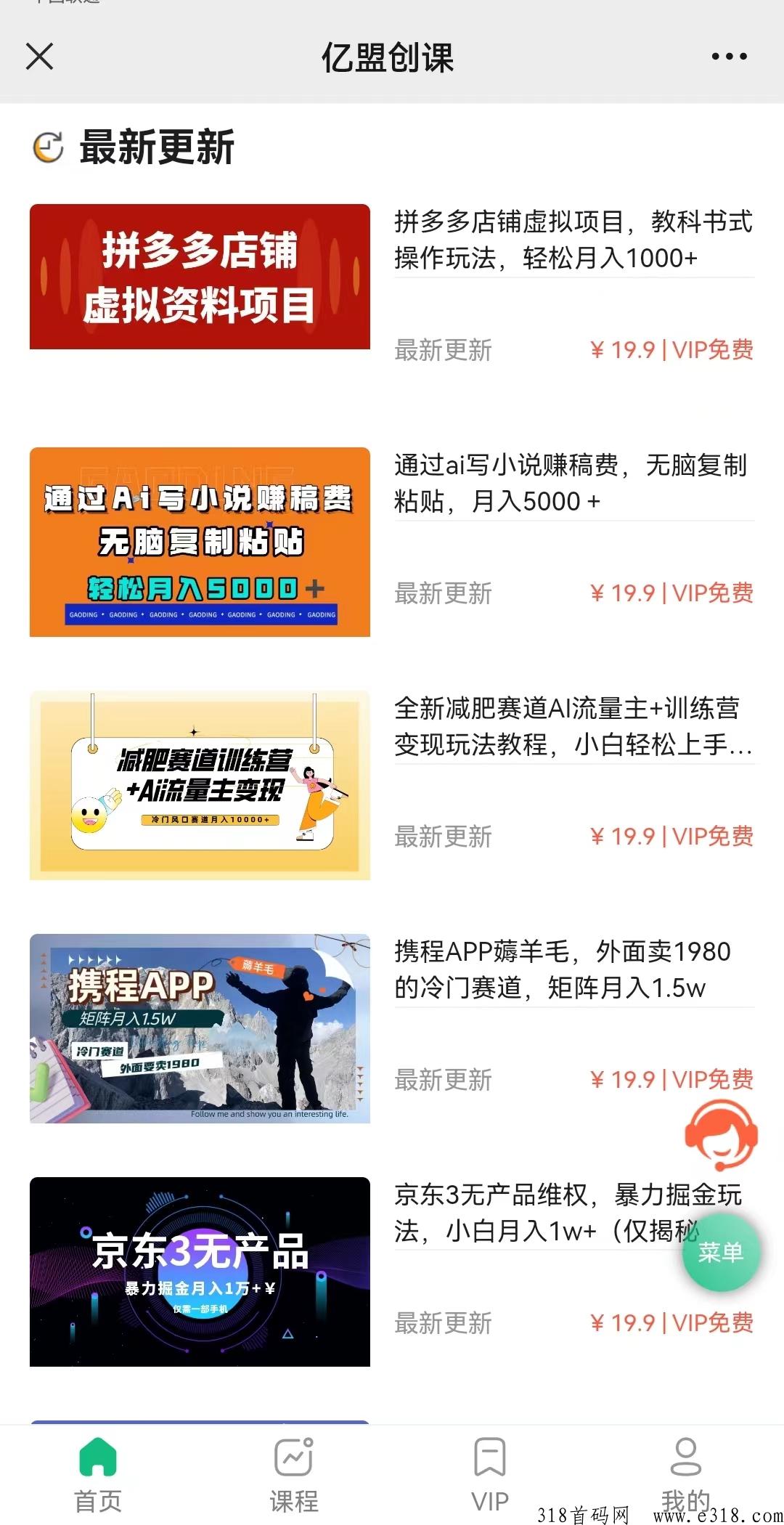Tap the green 菜单 floating button
The height and width of the screenshot is (1525, 784).
pyautogui.click(x=721, y=1252)
